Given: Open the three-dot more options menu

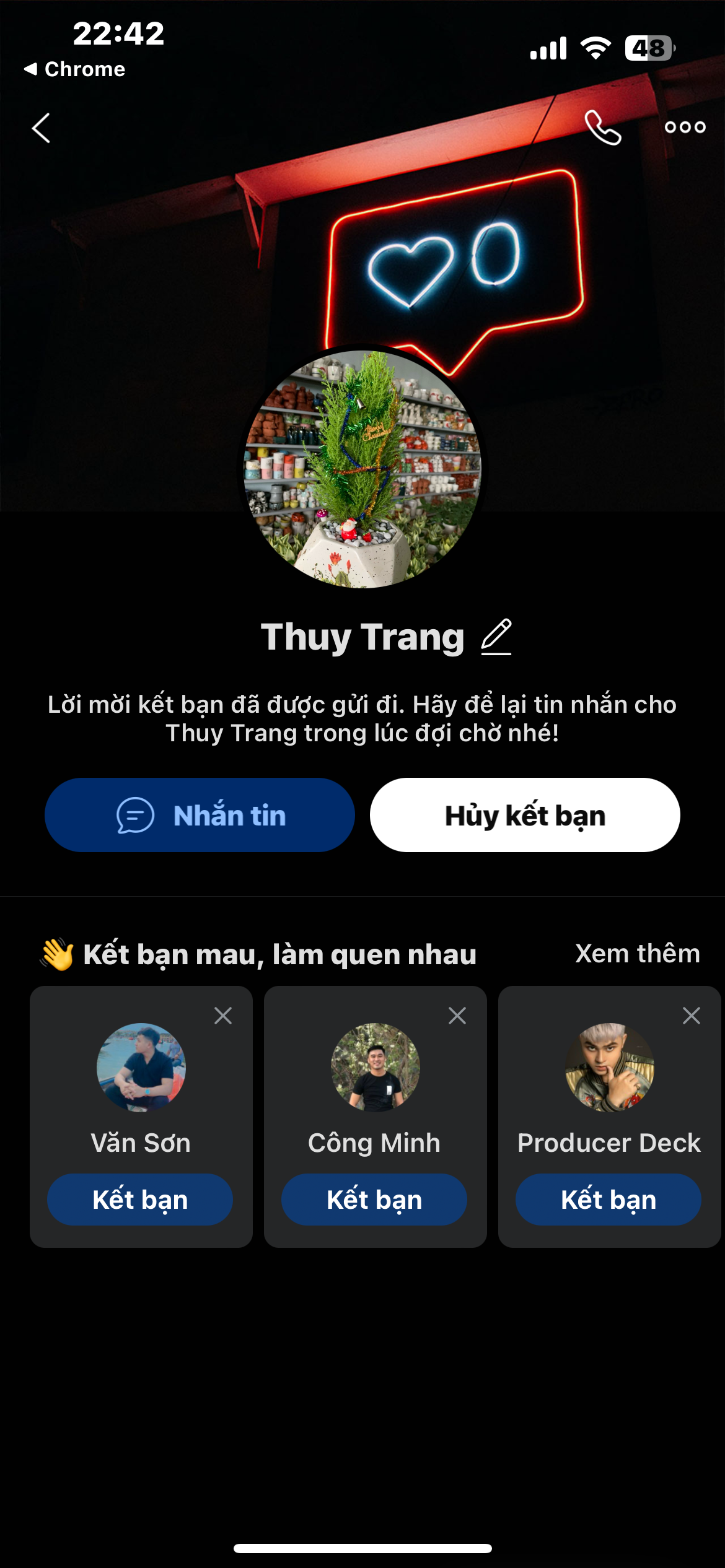Looking at the screenshot, I should pyautogui.click(x=685, y=128).
